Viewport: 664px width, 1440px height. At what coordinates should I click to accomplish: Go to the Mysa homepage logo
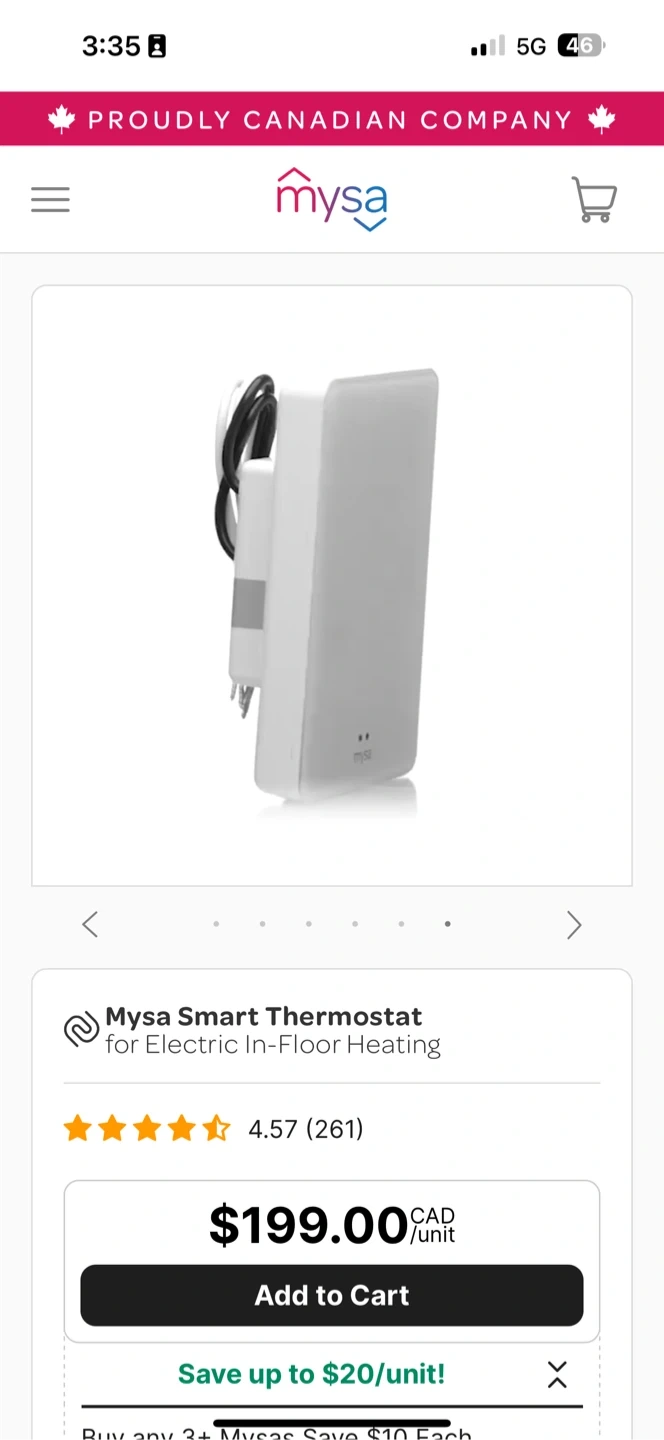(331, 199)
